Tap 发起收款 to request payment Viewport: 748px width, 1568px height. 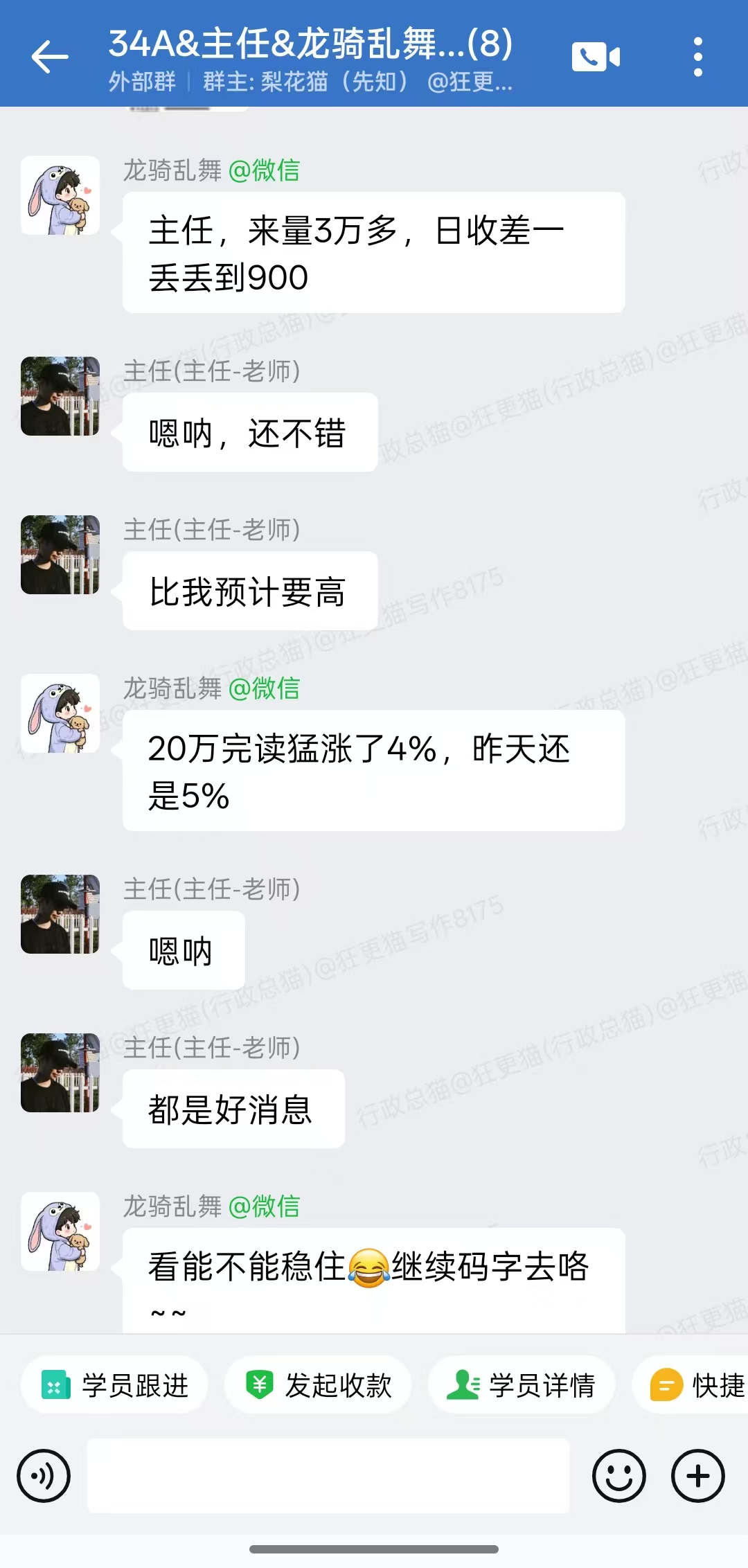click(319, 1386)
